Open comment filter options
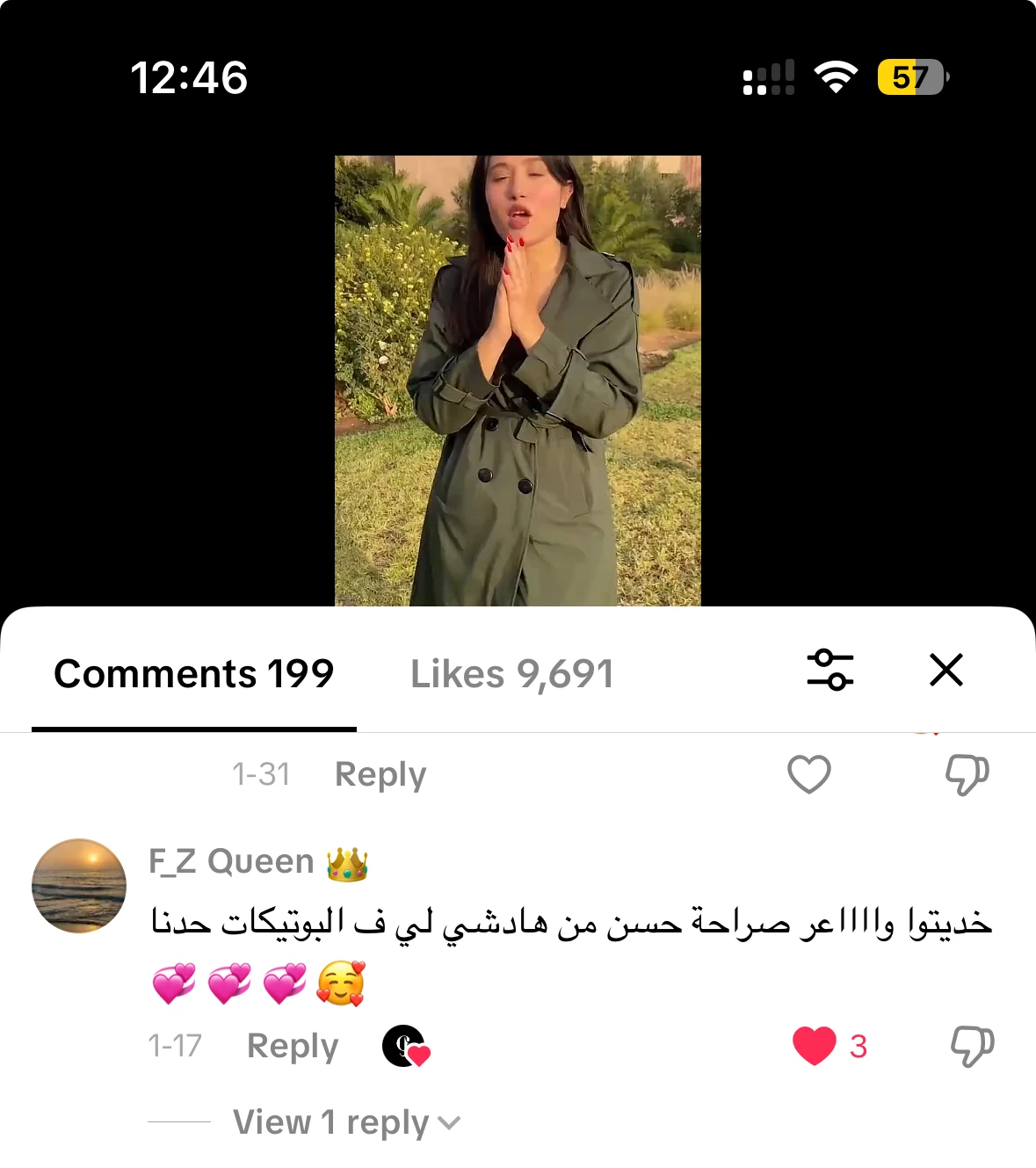Viewport: 1036px width, 1168px height. point(830,670)
